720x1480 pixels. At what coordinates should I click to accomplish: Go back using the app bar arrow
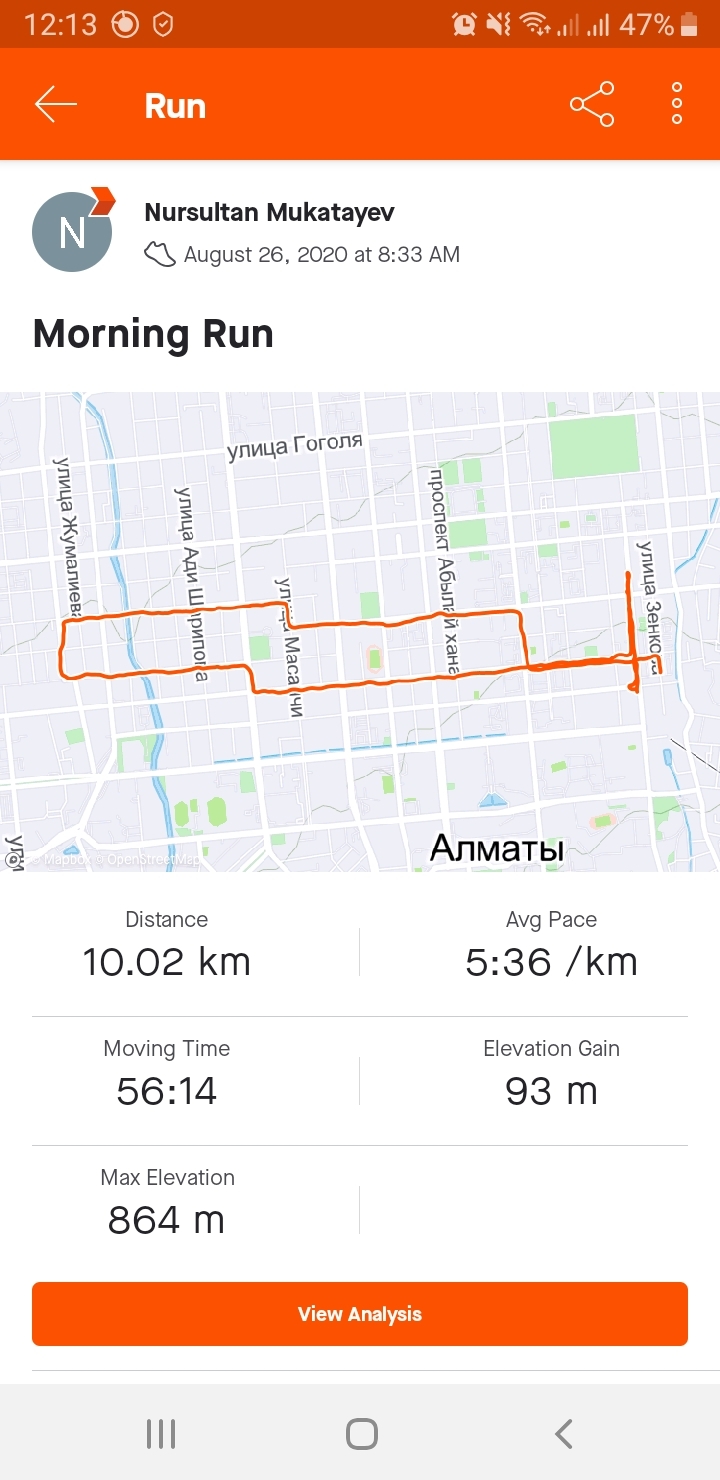click(x=55, y=105)
